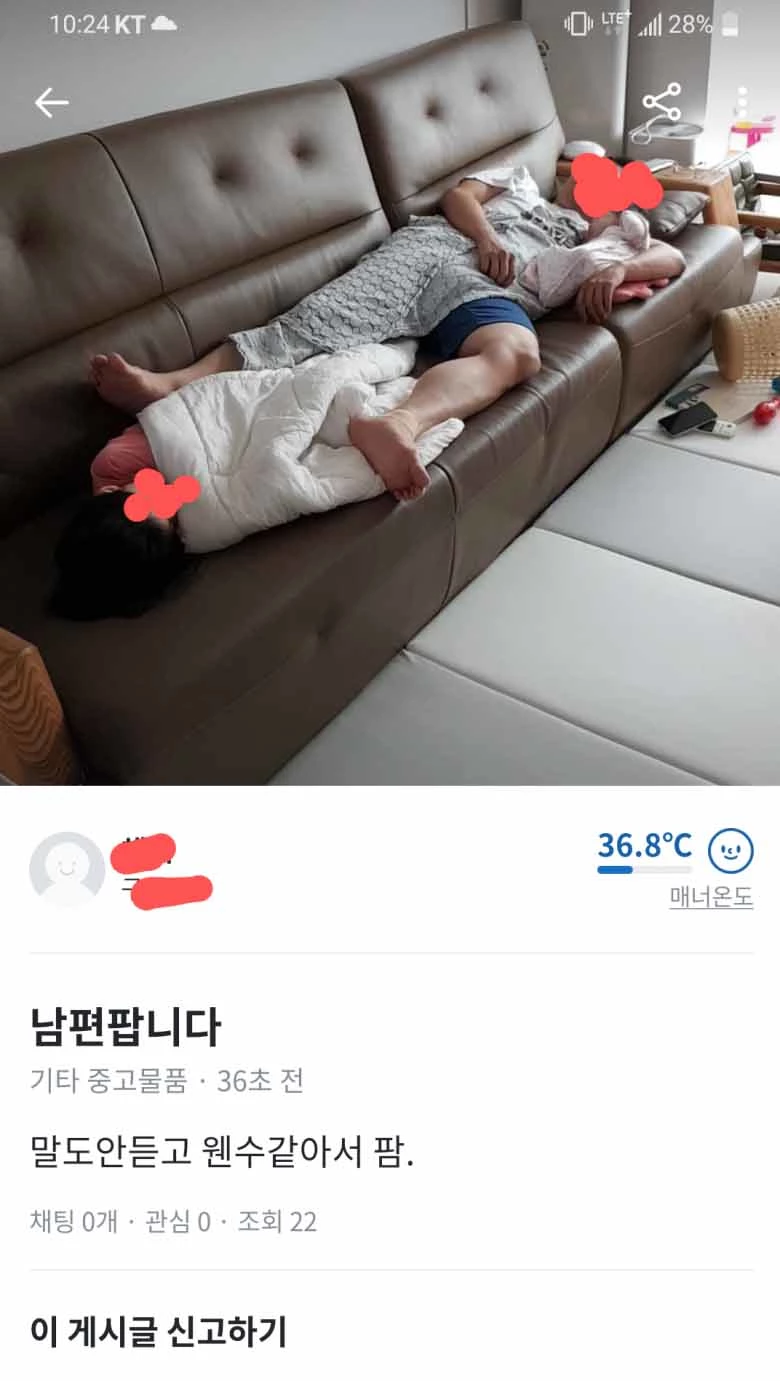Open the listing photo in full view
780x1381 pixels.
pyautogui.click(x=390, y=450)
